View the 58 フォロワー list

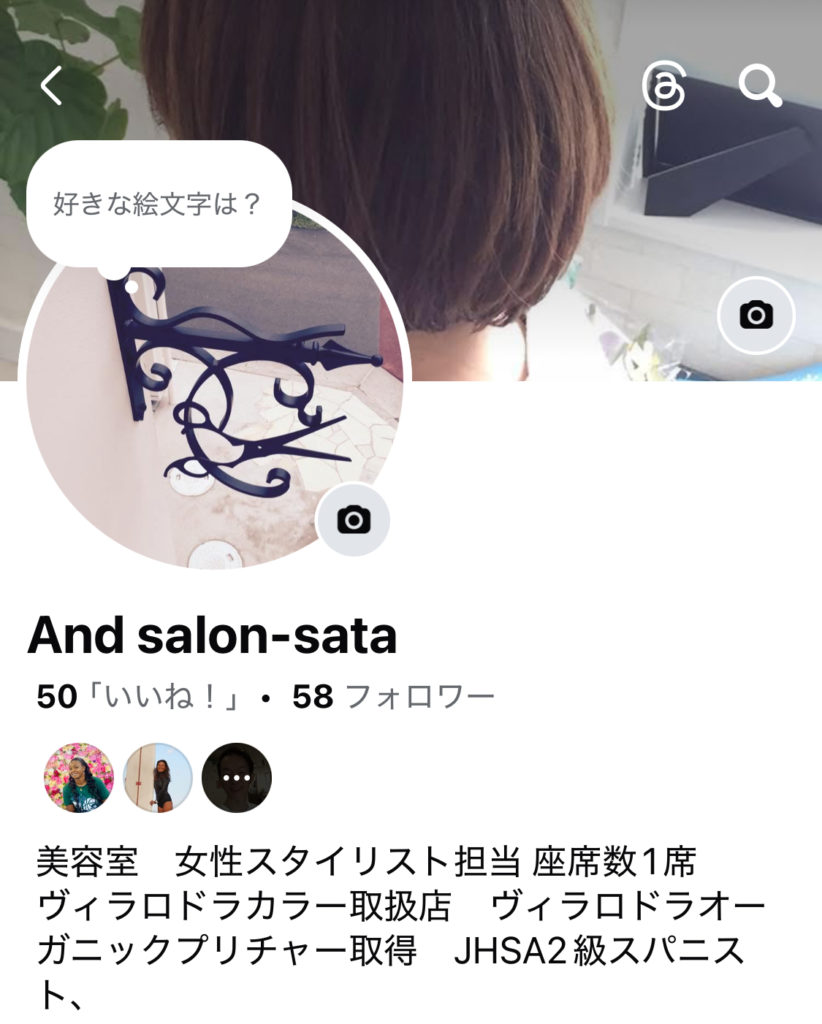(393, 697)
